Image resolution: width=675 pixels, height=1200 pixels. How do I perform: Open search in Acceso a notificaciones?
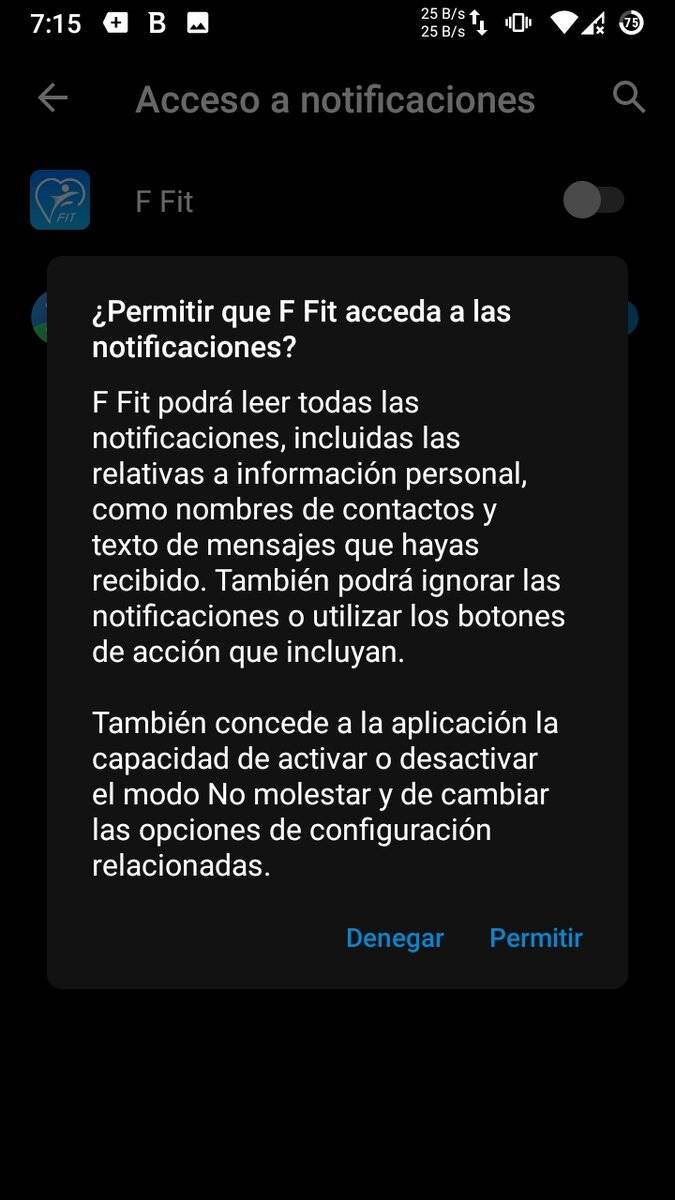629,98
